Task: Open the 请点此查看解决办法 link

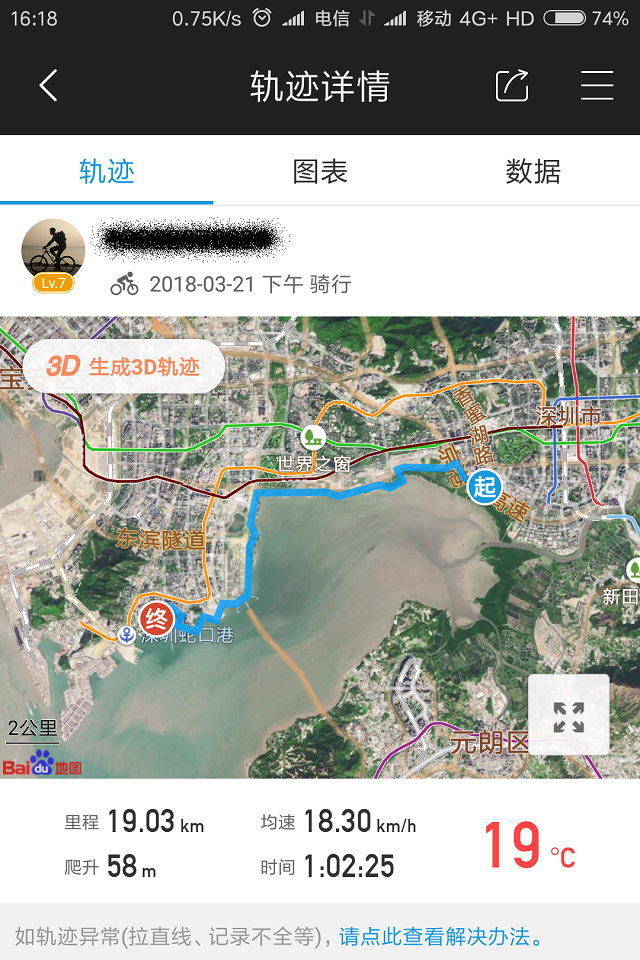Action: point(440,937)
